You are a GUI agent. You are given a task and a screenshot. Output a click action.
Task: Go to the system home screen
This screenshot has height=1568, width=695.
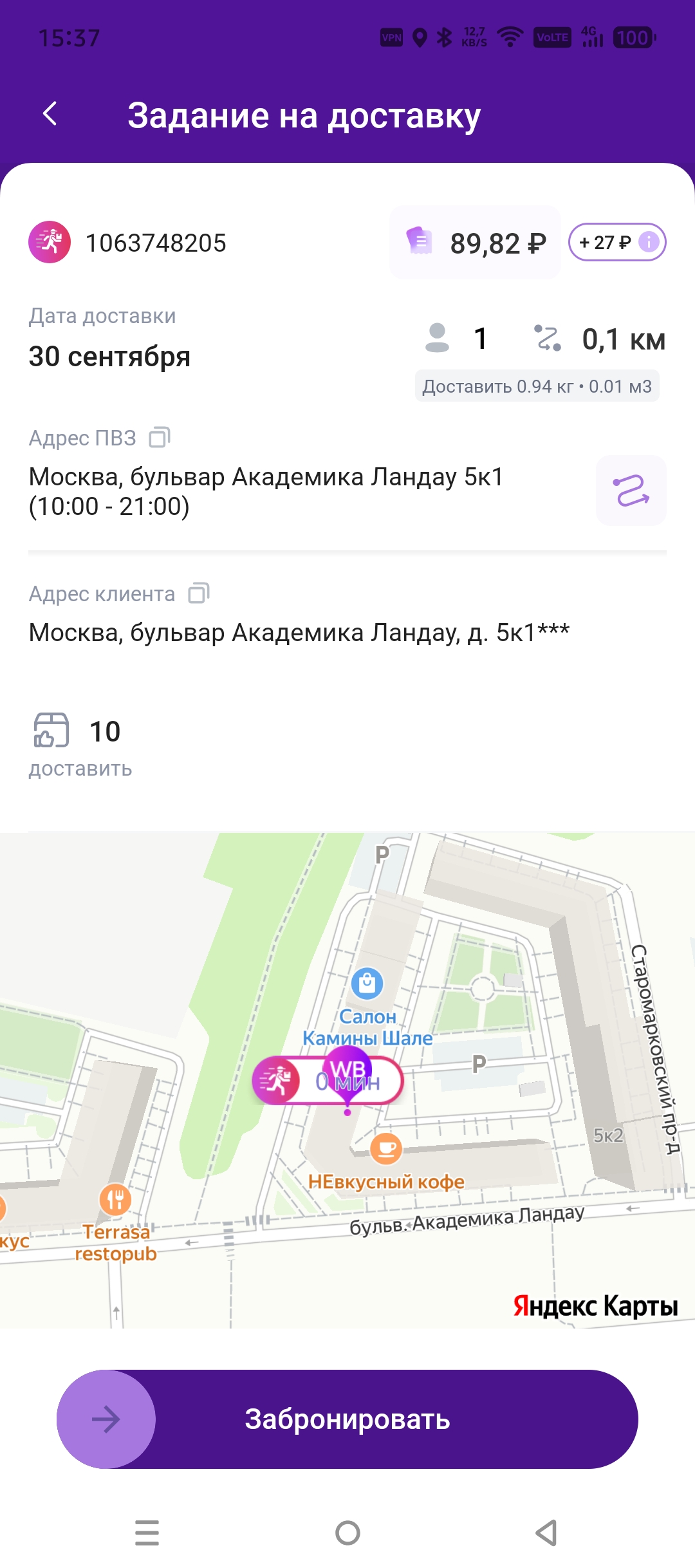[x=347, y=1533]
